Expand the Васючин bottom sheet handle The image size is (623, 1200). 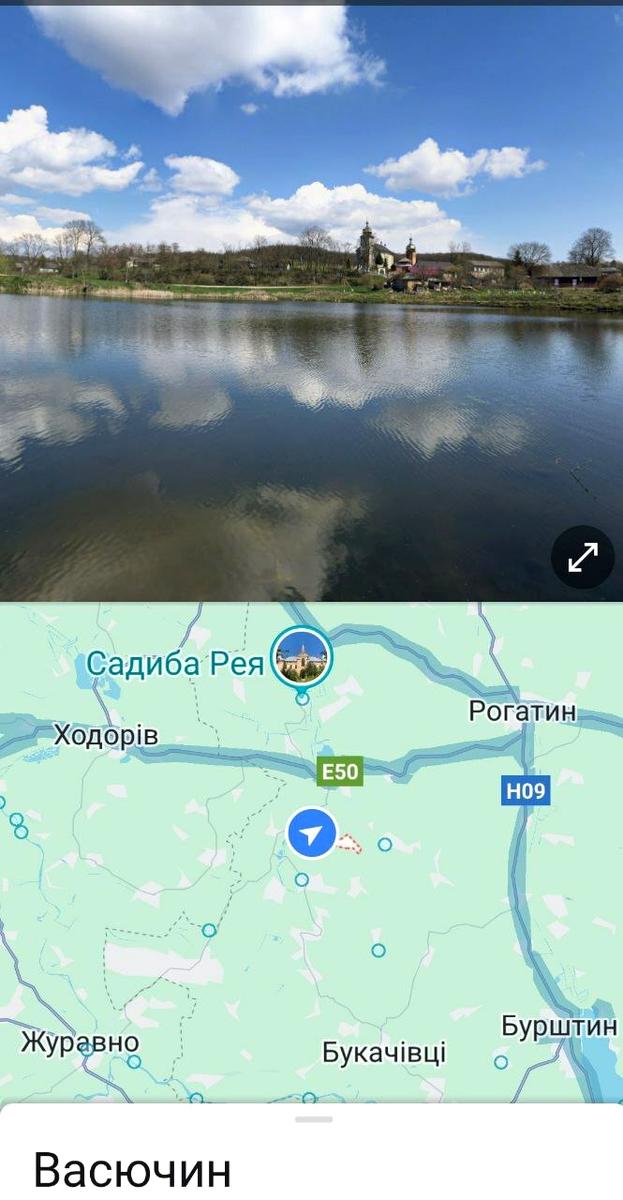tap(313, 1119)
